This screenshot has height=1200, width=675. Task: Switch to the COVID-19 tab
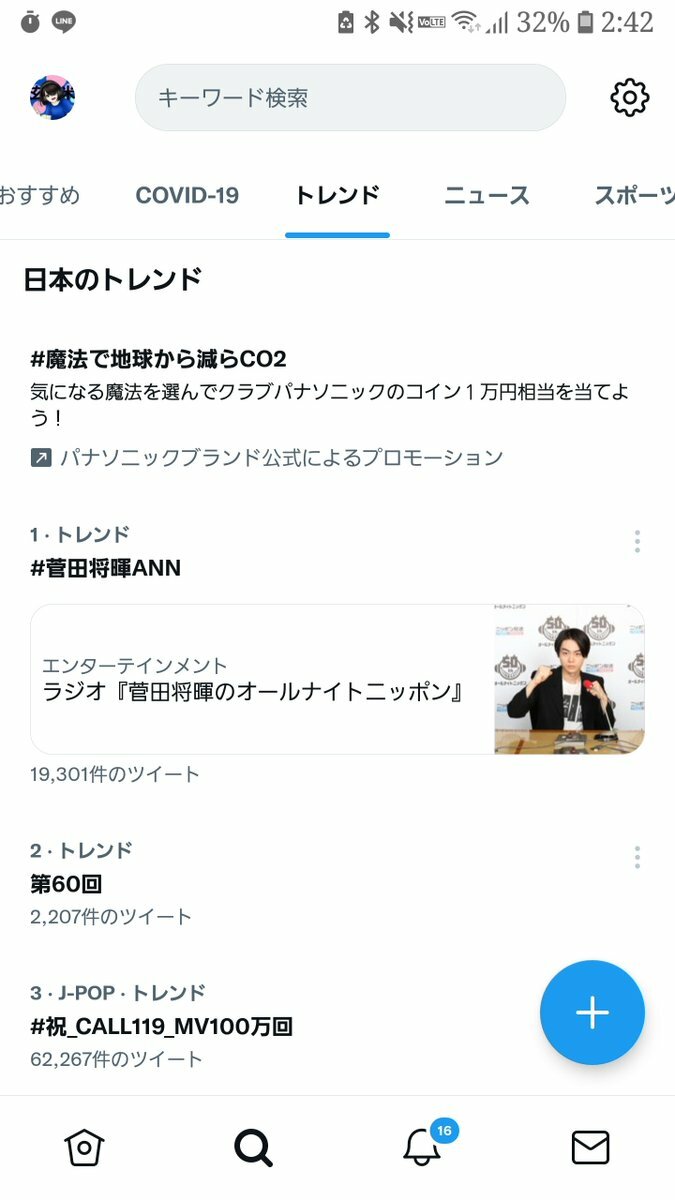click(187, 195)
